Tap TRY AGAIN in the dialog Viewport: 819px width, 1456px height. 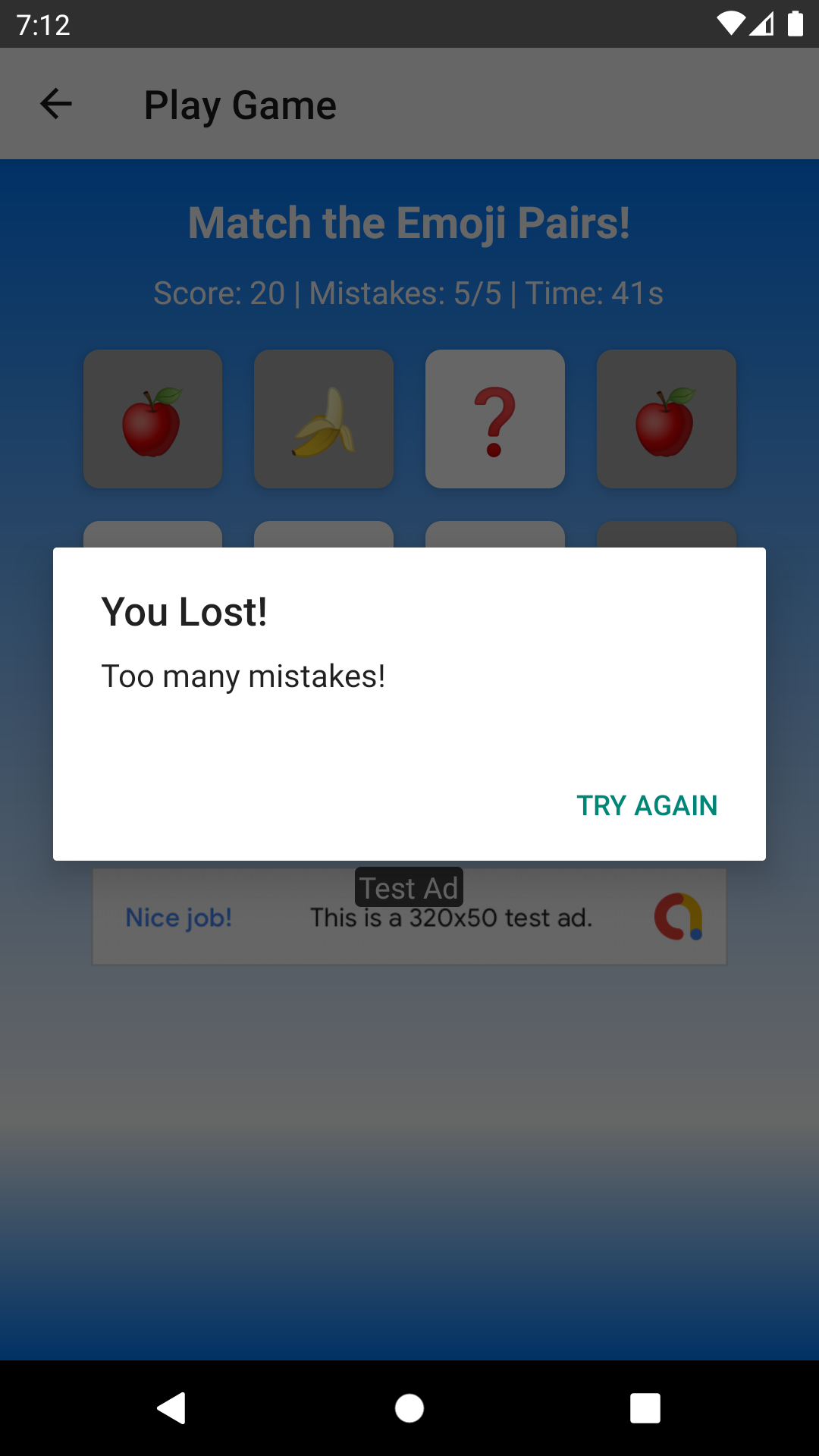[x=647, y=805]
